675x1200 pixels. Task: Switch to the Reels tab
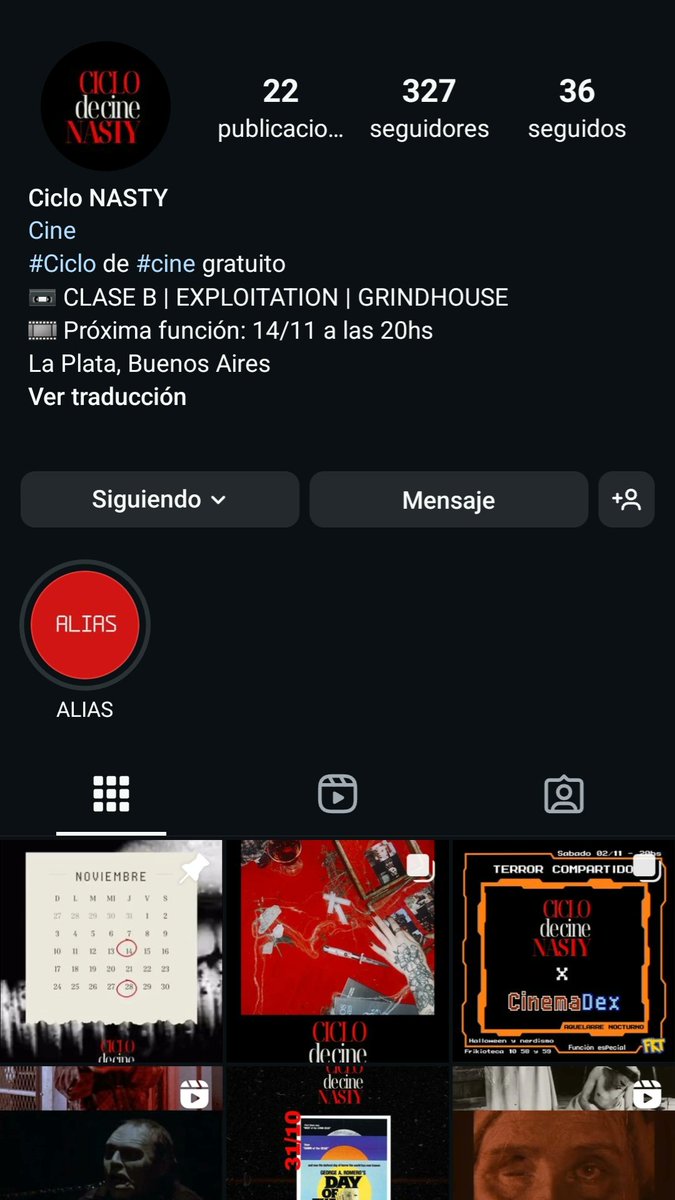[x=337, y=795]
